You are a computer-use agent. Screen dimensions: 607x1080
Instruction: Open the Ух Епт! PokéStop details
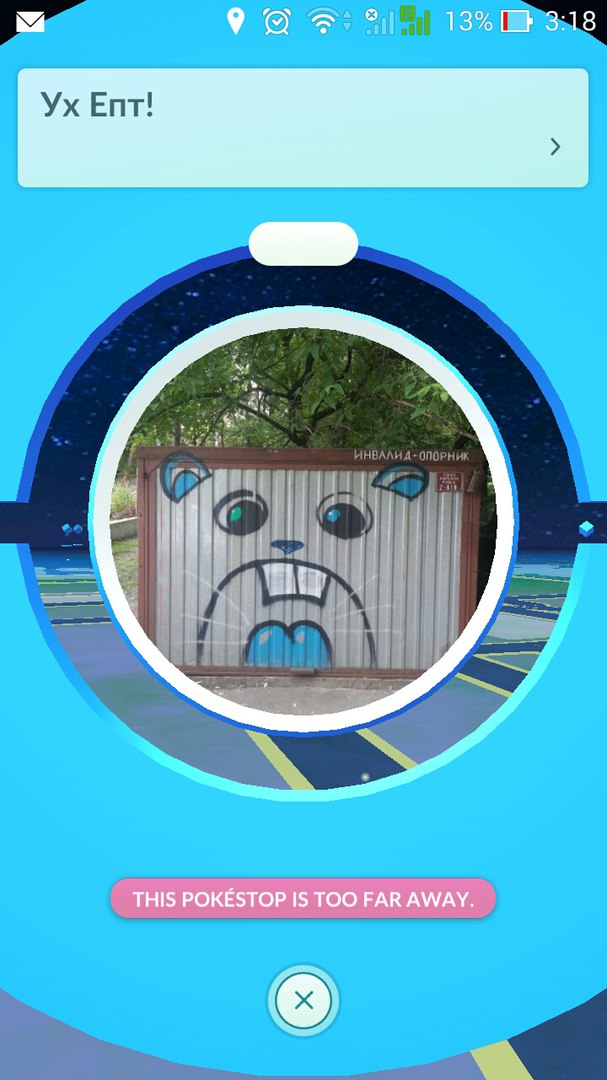(554, 147)
